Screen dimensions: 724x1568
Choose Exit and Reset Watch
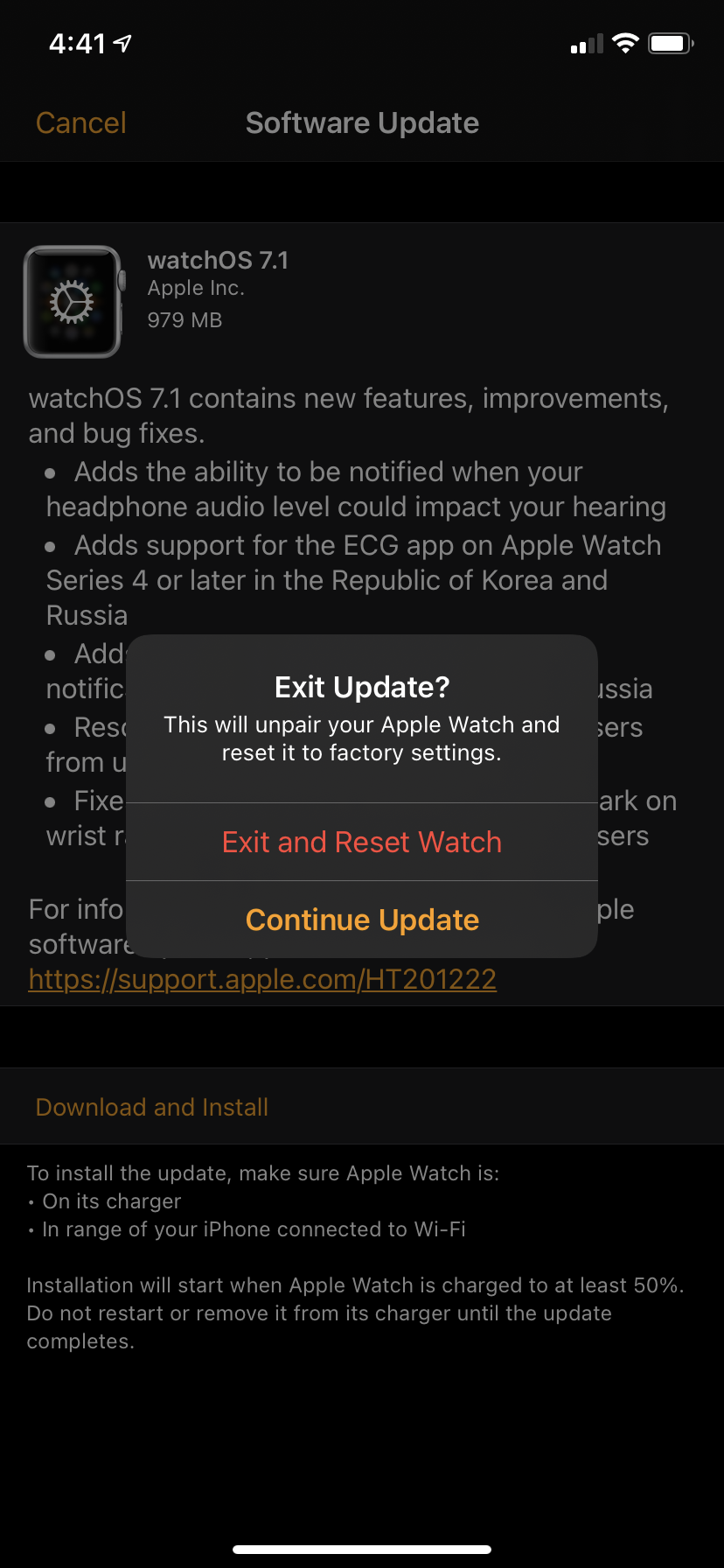coord(362,842)
